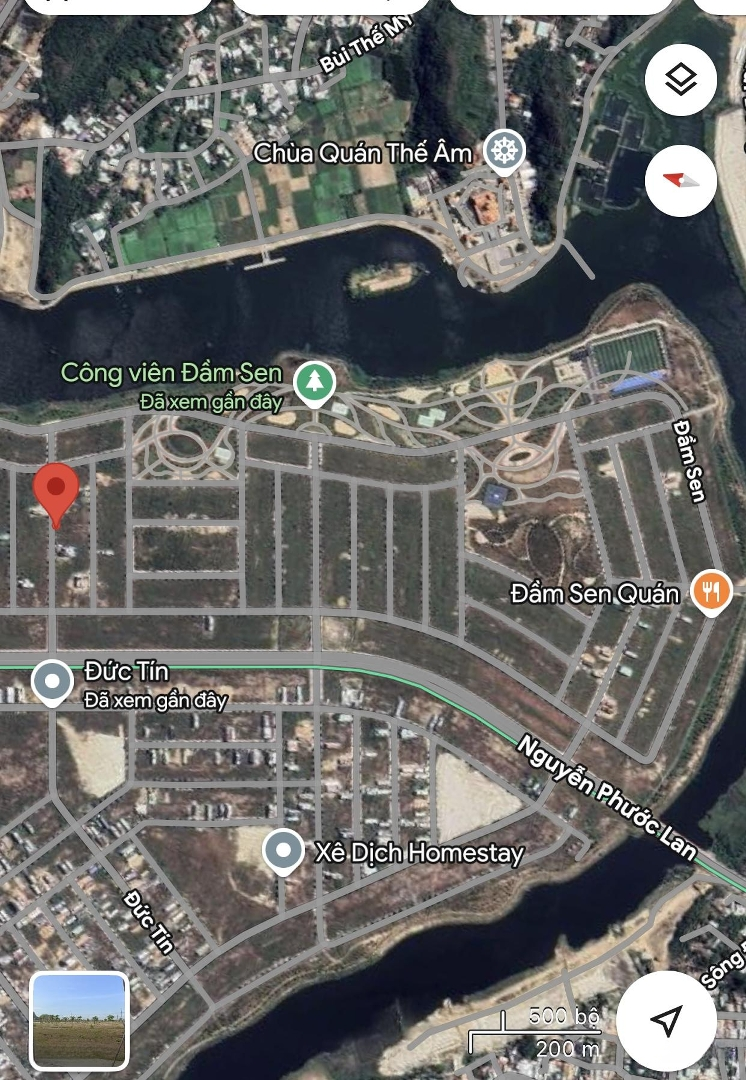
Task: Open the map layers selector
Action: [x=681, y=80]
